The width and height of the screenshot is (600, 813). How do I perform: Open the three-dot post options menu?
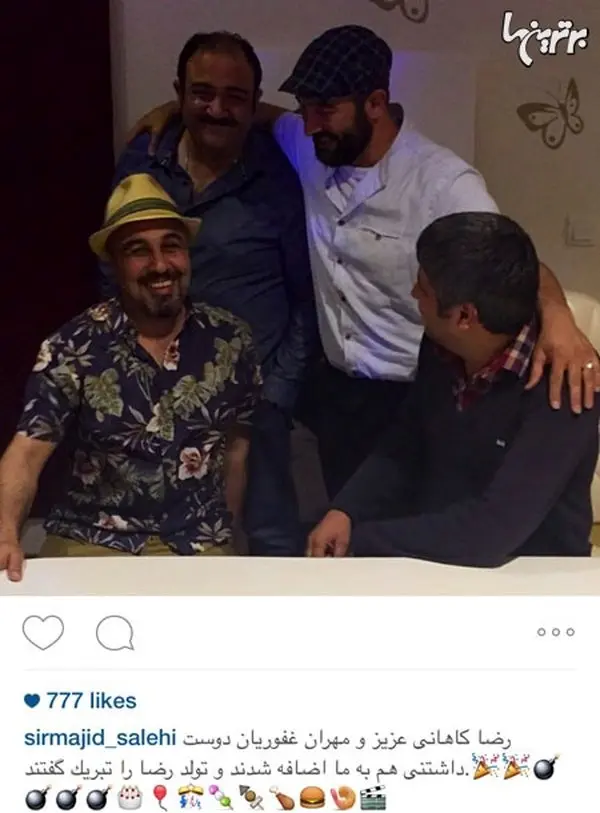pyautogui.click(x=555, y=632)
